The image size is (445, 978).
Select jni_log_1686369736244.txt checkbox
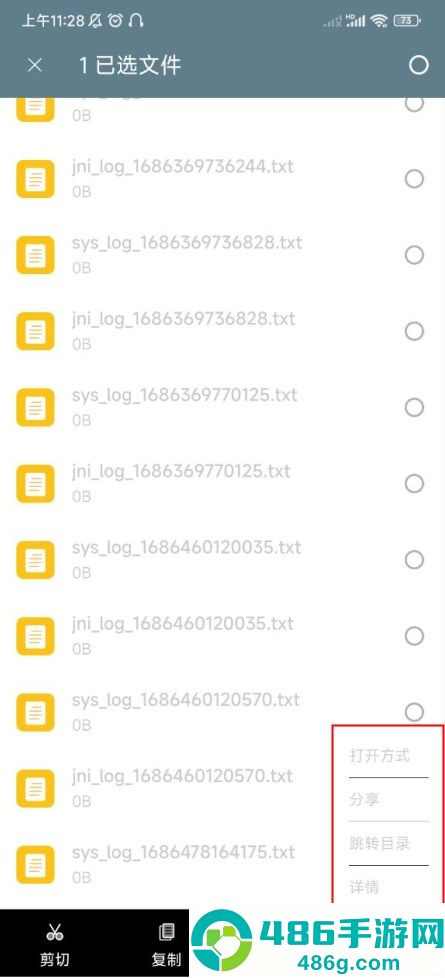click(414, 179)
